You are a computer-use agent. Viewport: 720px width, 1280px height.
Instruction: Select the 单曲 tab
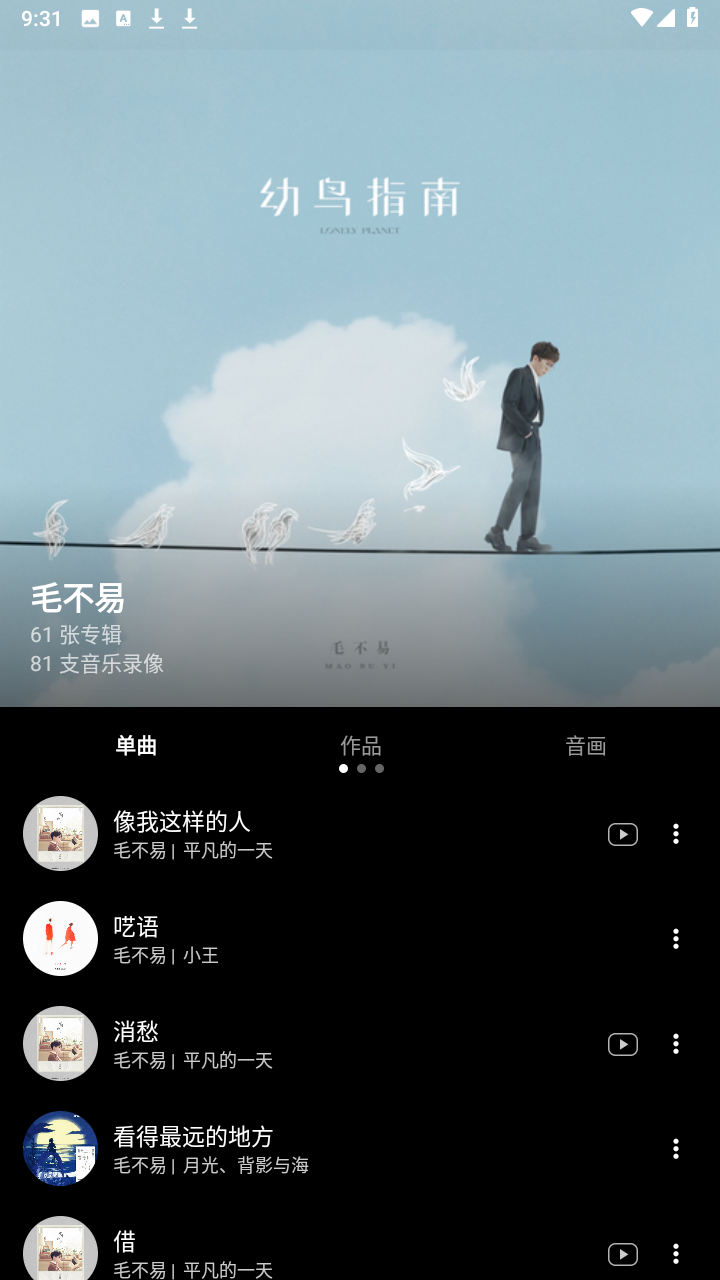(x=134, y=745)
